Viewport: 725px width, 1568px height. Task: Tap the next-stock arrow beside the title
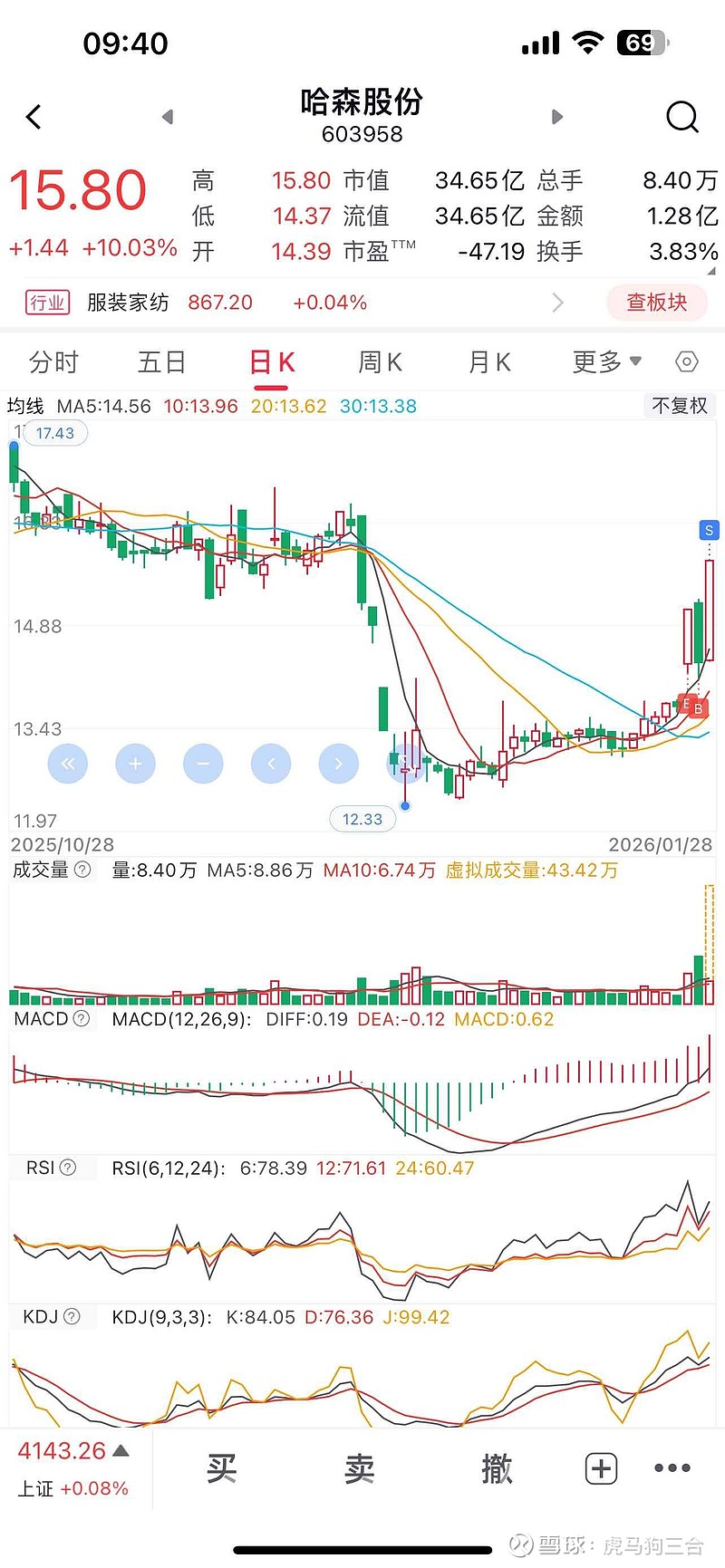[x=556, y=116]
